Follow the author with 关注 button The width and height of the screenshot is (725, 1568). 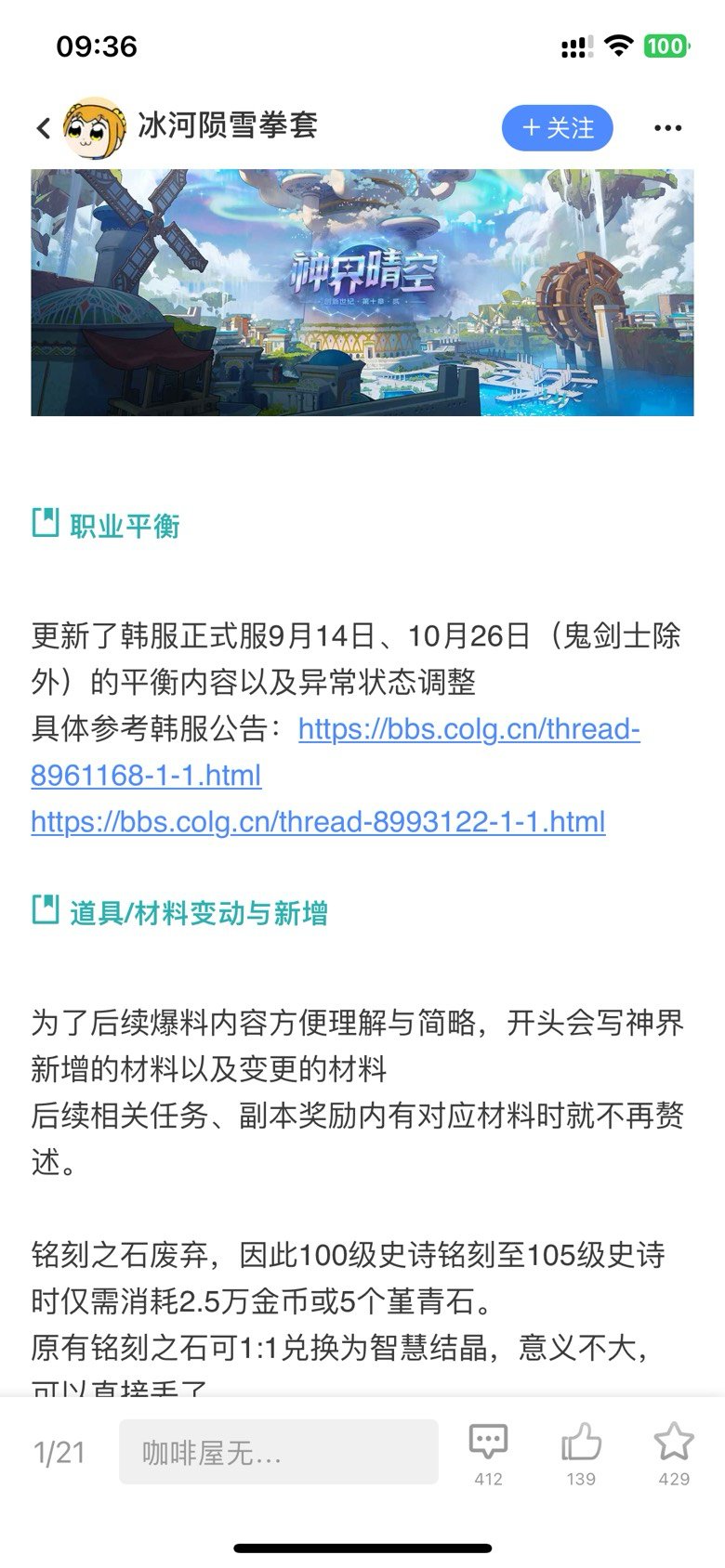(557, 128)
